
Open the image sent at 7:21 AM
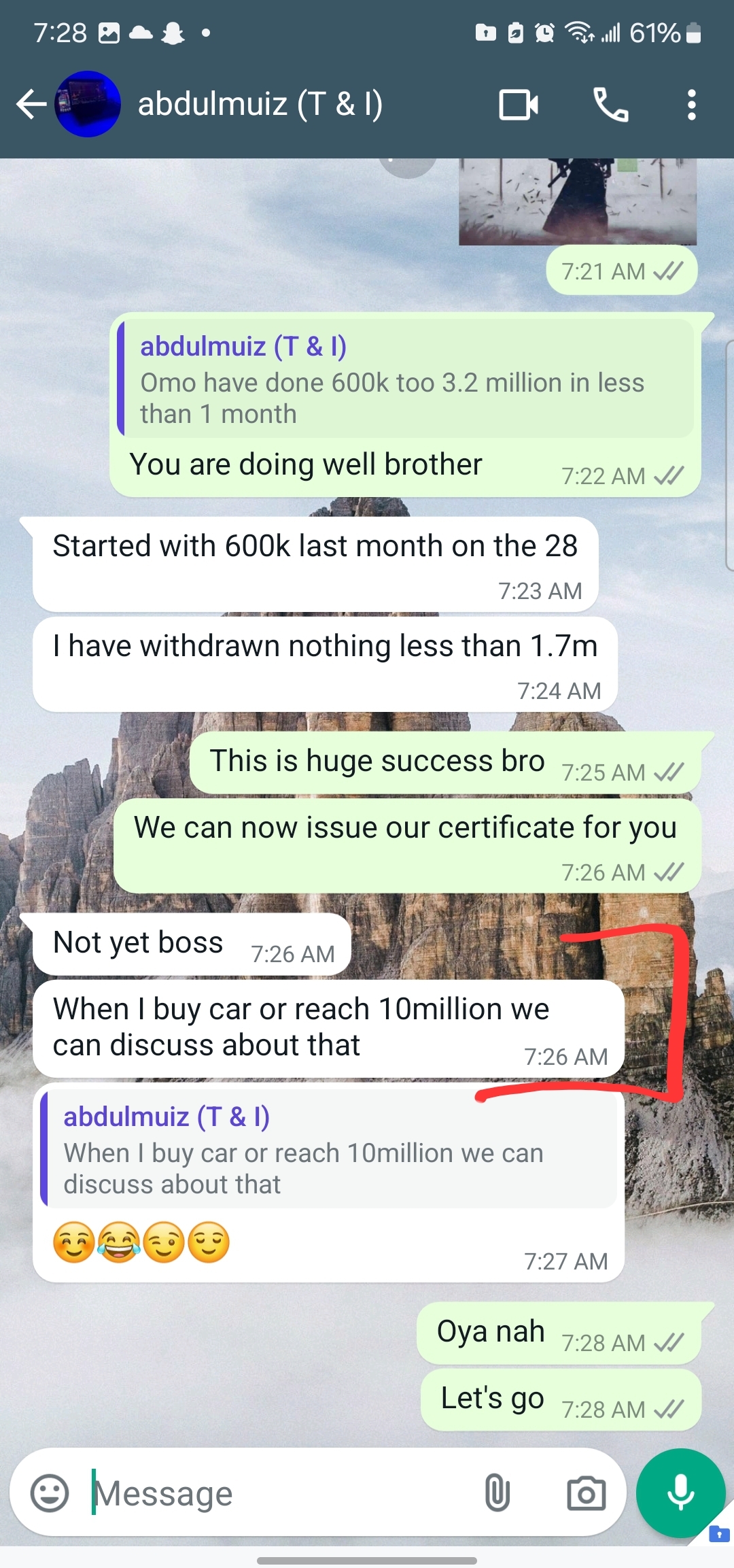(578, 202)
